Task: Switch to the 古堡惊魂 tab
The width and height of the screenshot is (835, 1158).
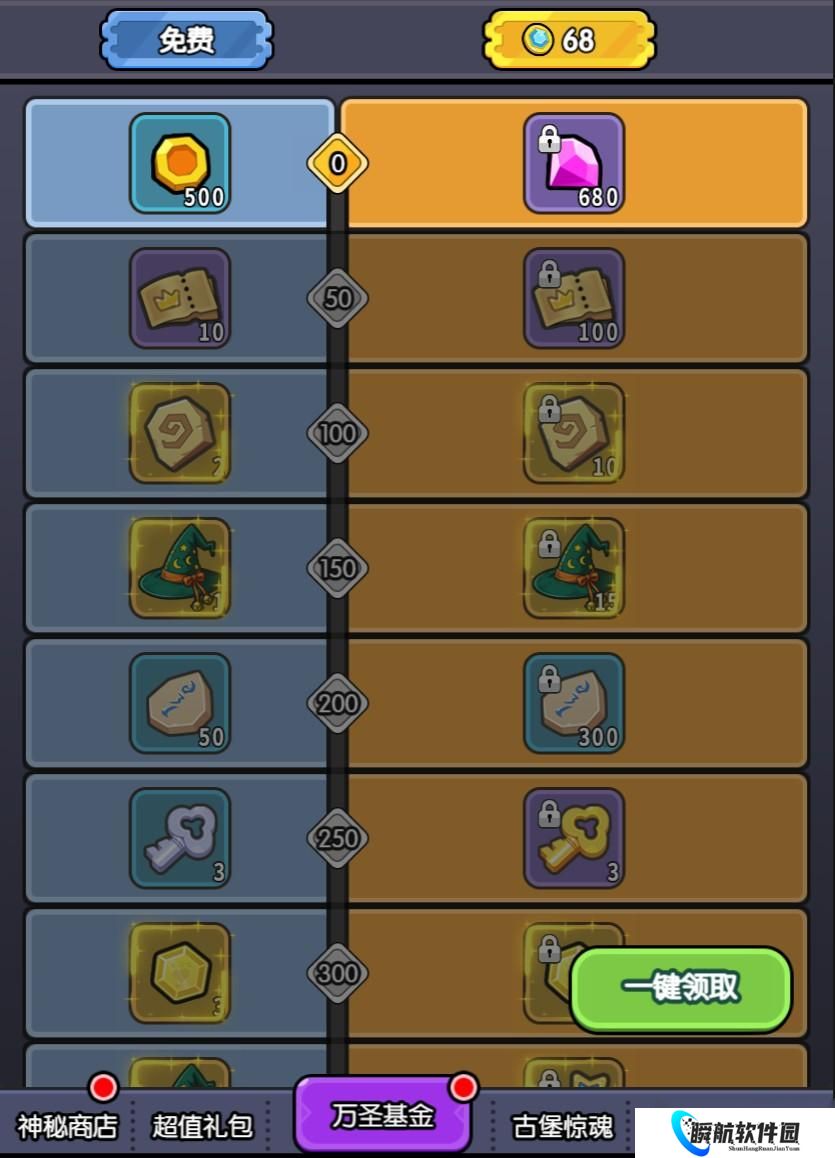Action: (x=562, y=1126)
